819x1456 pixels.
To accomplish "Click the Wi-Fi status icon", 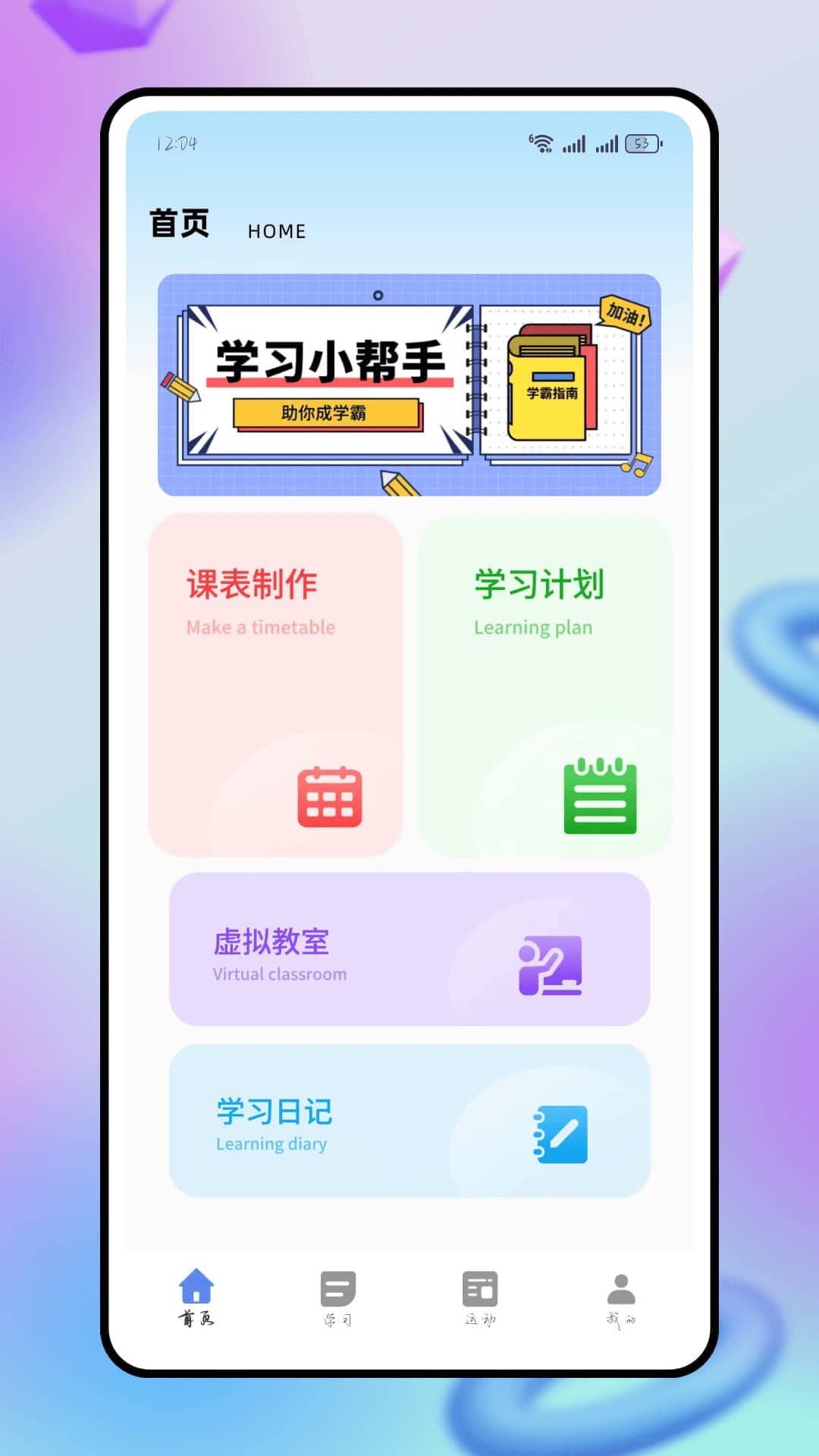I will (x=541, y=143).
